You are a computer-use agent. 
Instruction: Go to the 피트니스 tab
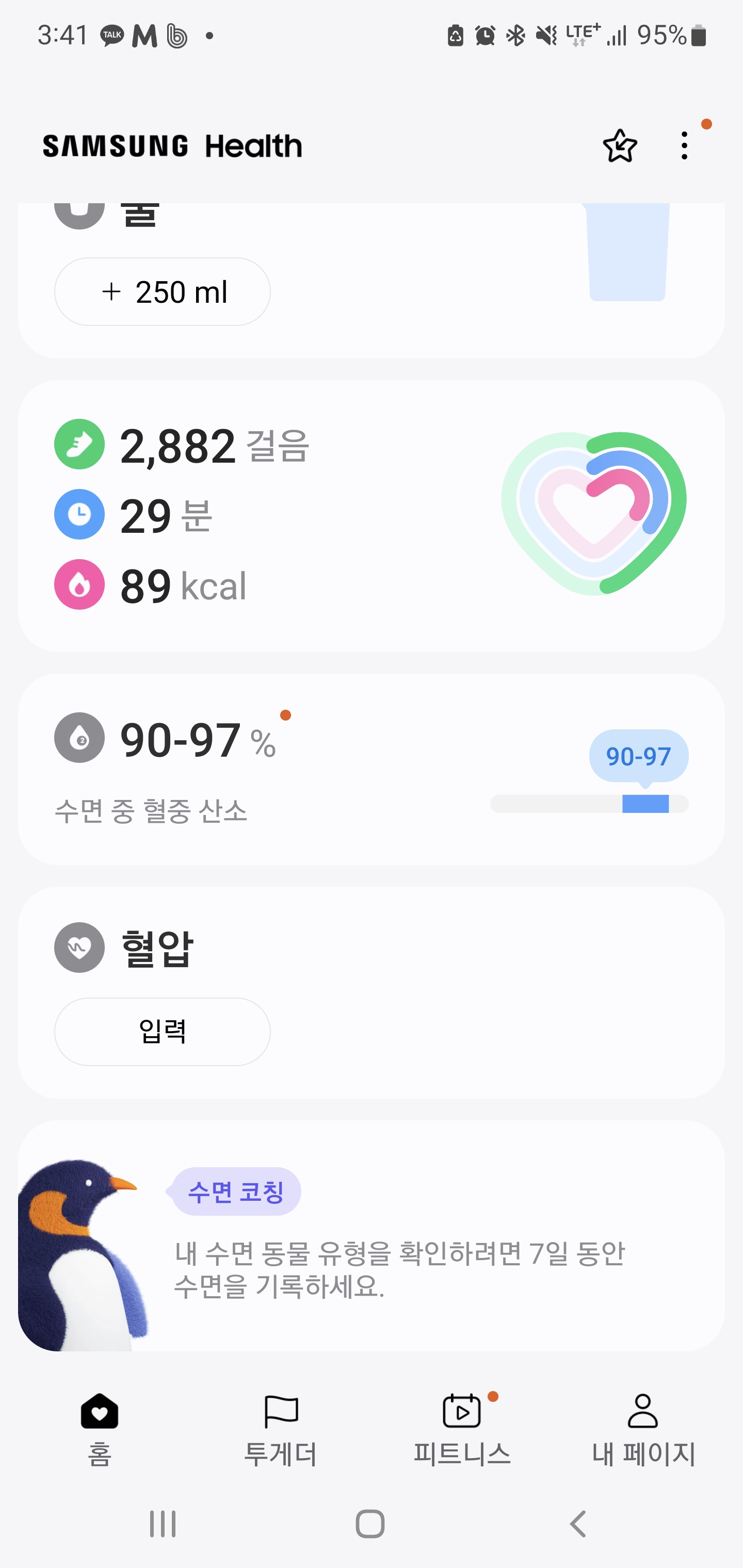click(462, 1428)
